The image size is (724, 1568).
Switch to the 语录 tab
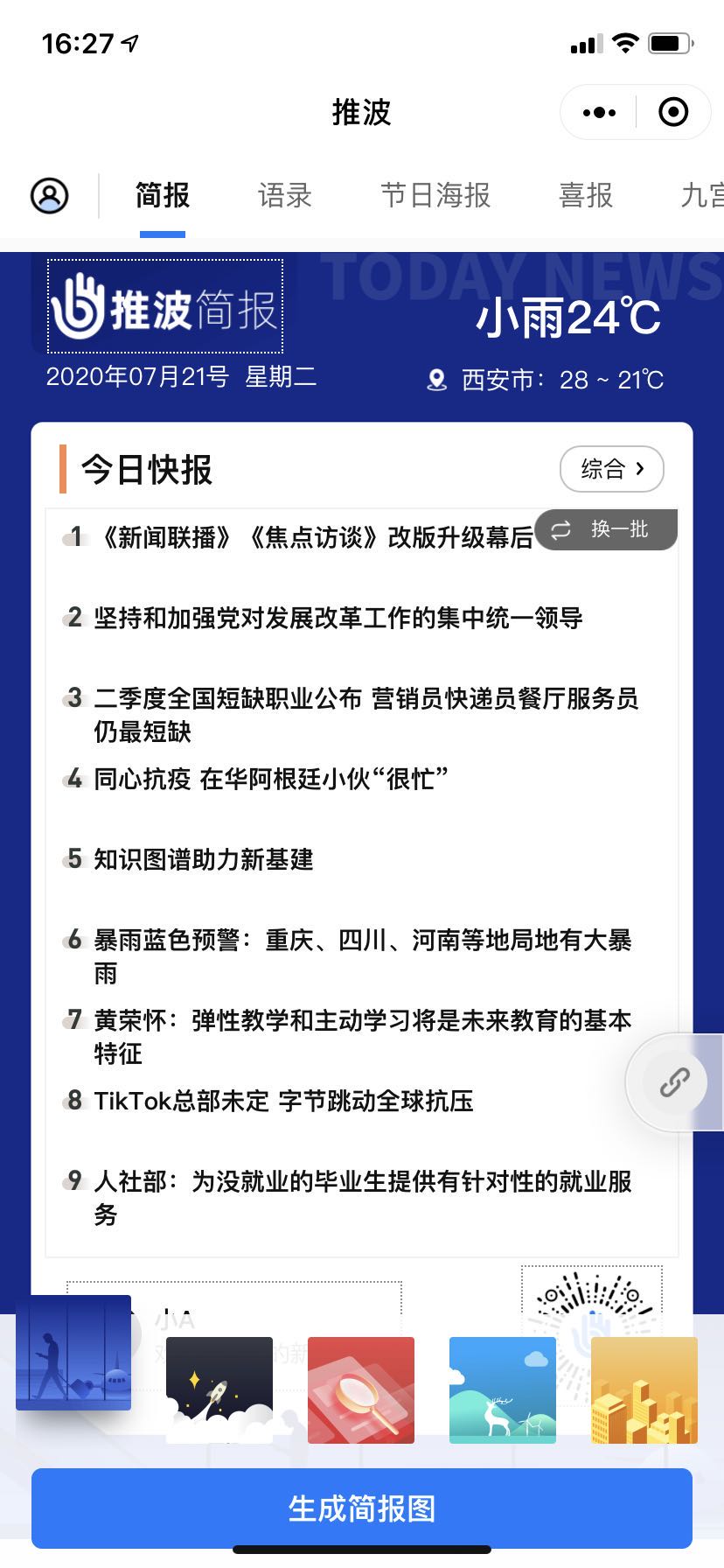285,195
